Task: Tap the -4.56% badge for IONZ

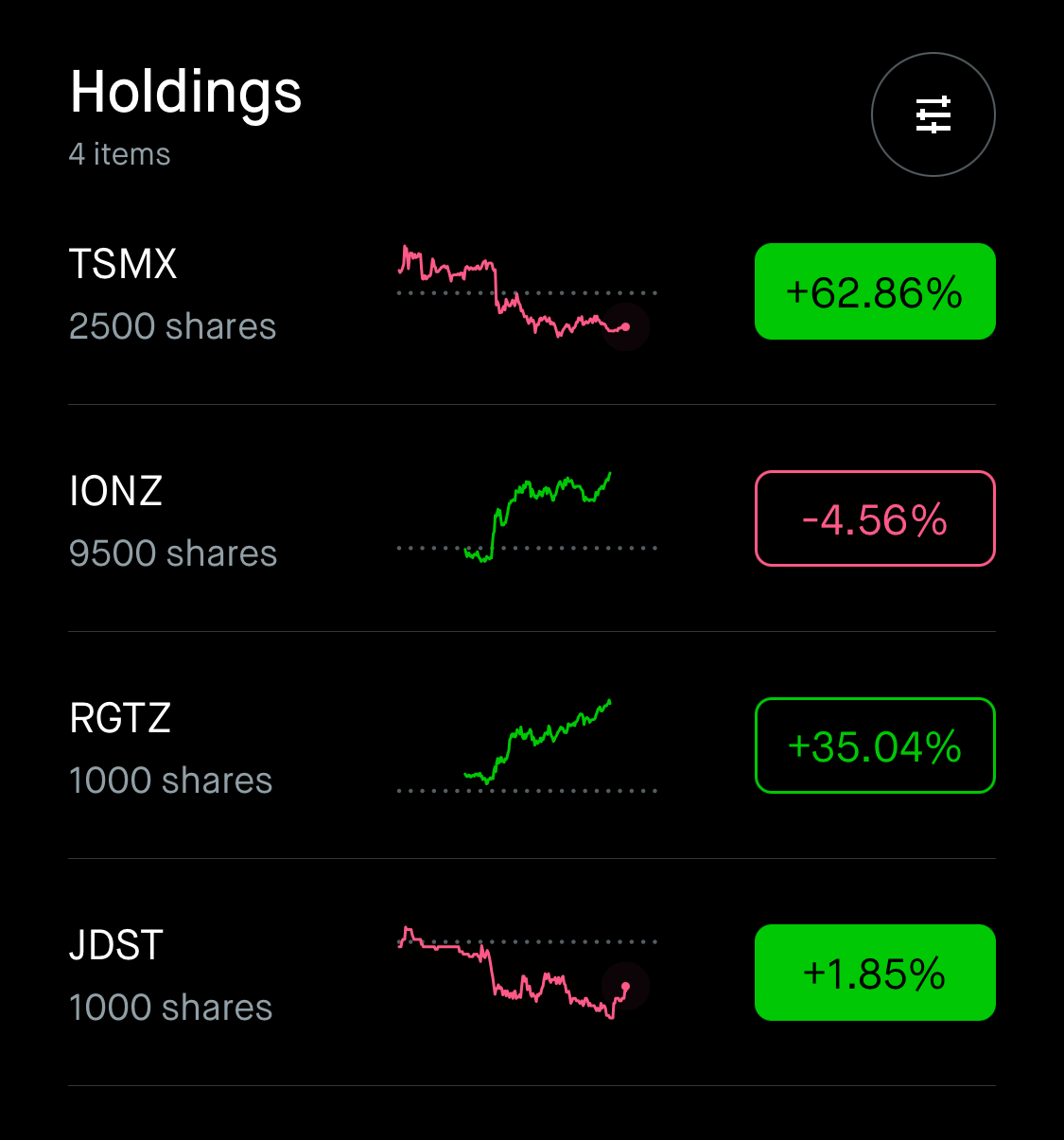Action: point(875,518)
